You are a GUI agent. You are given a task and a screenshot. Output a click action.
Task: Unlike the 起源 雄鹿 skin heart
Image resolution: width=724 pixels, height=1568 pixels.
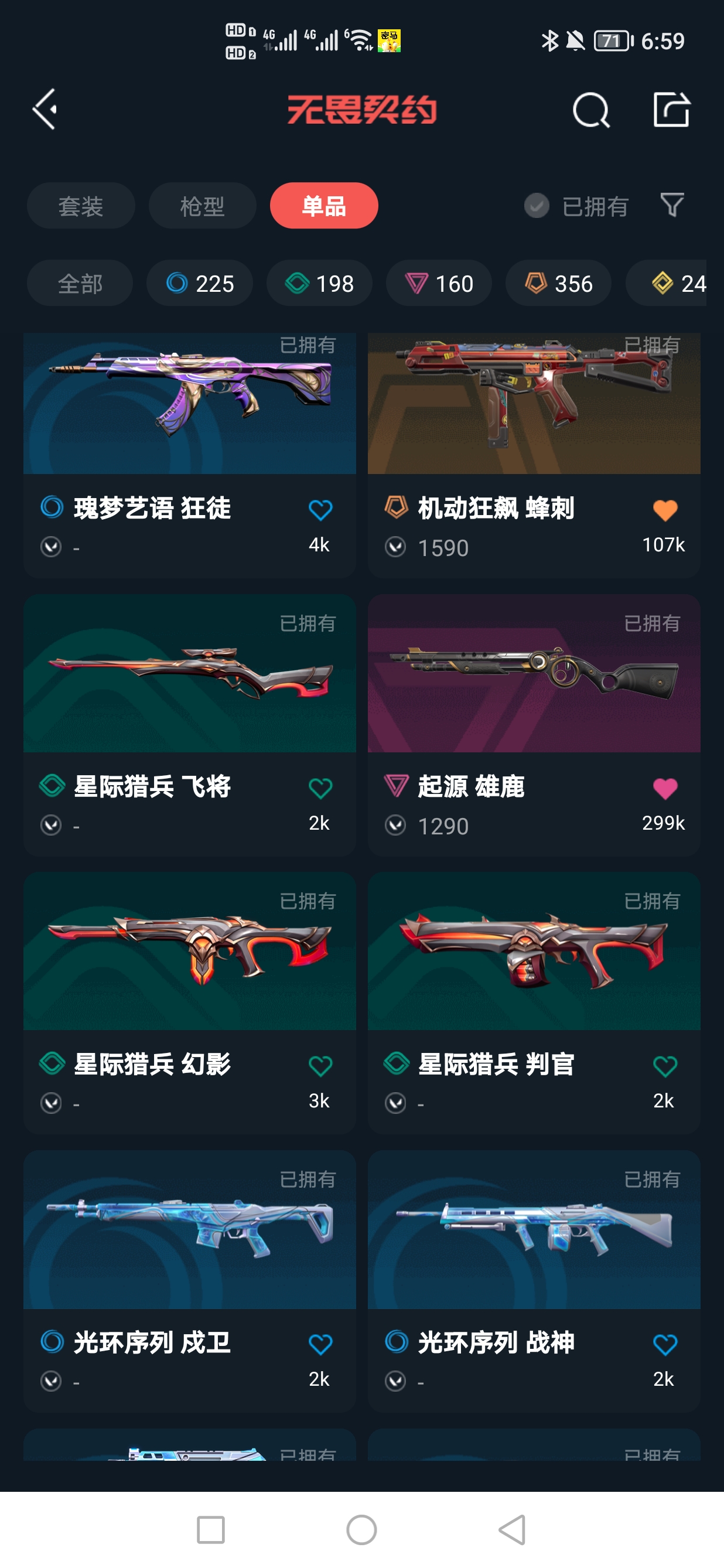tap(664, 788)
